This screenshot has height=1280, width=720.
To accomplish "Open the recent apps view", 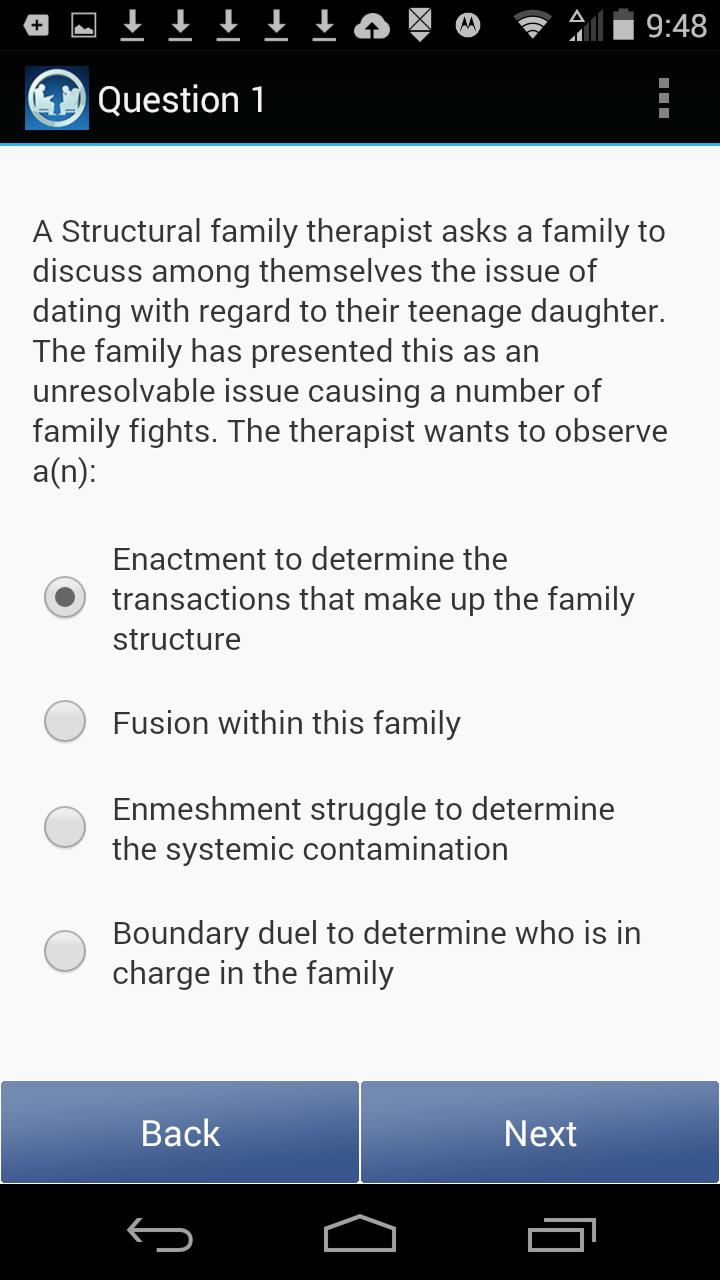I will tap(561, 1235).
